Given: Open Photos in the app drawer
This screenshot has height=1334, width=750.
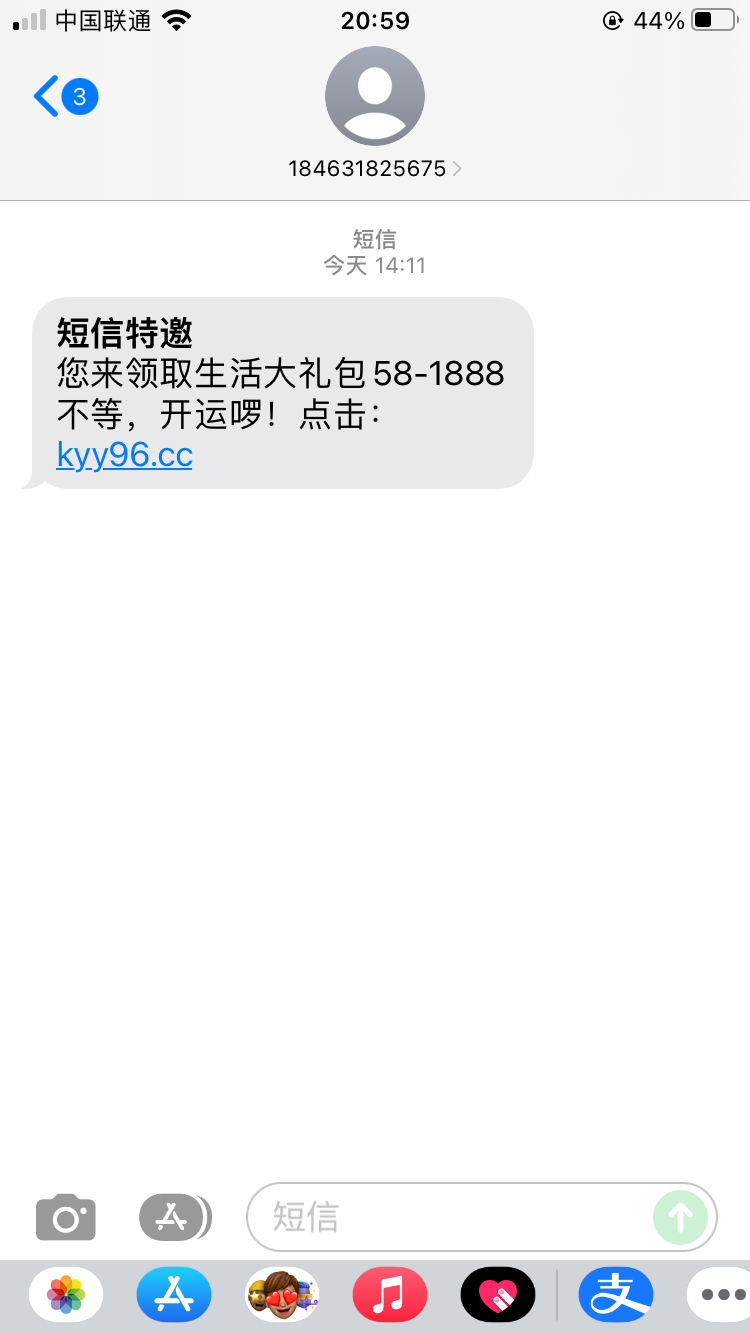Looking at the screenshot, I should [66, 1296].
